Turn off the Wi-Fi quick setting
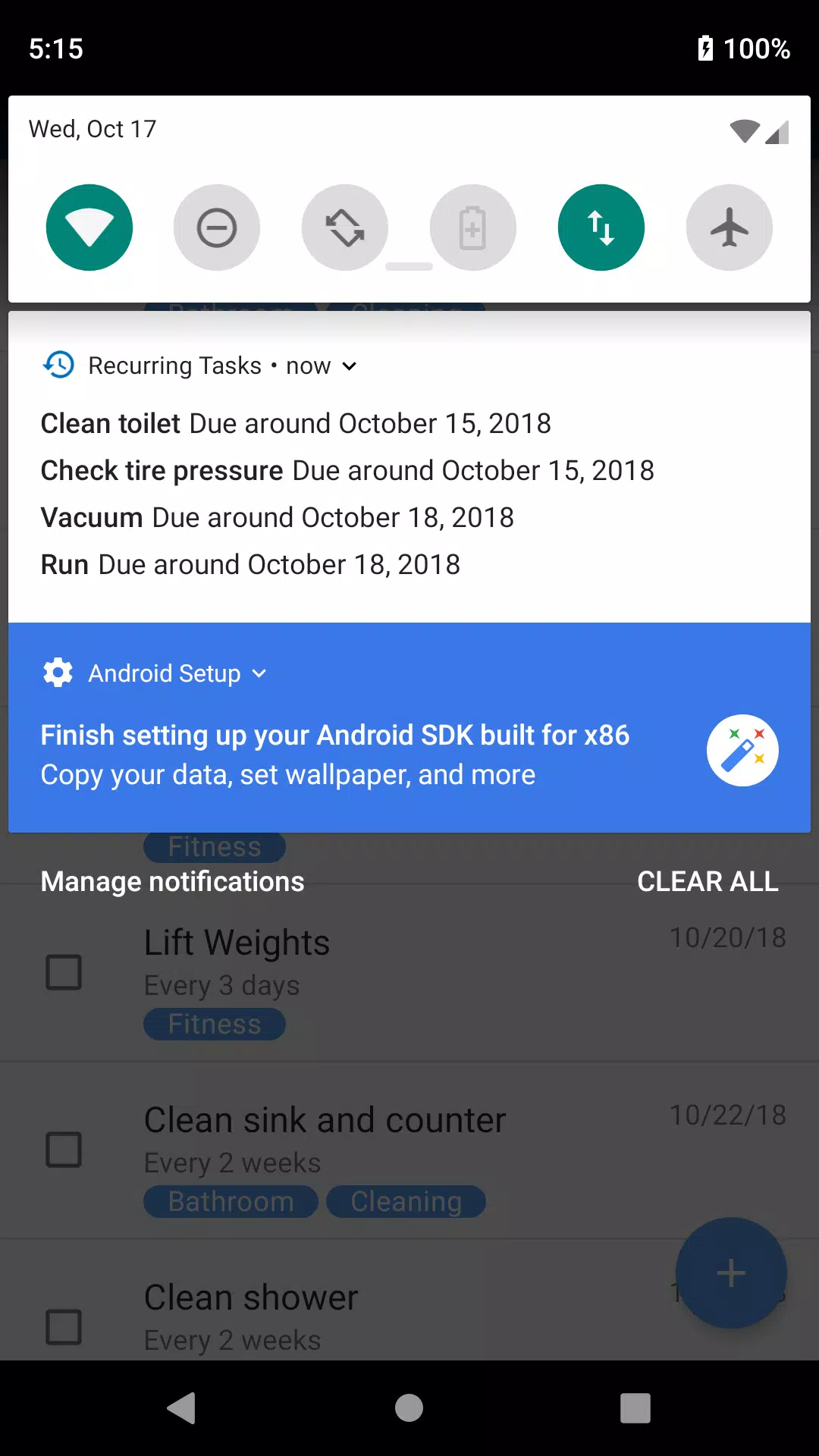The width and height of the screenshot is (819, 1456). pos(89,227)
